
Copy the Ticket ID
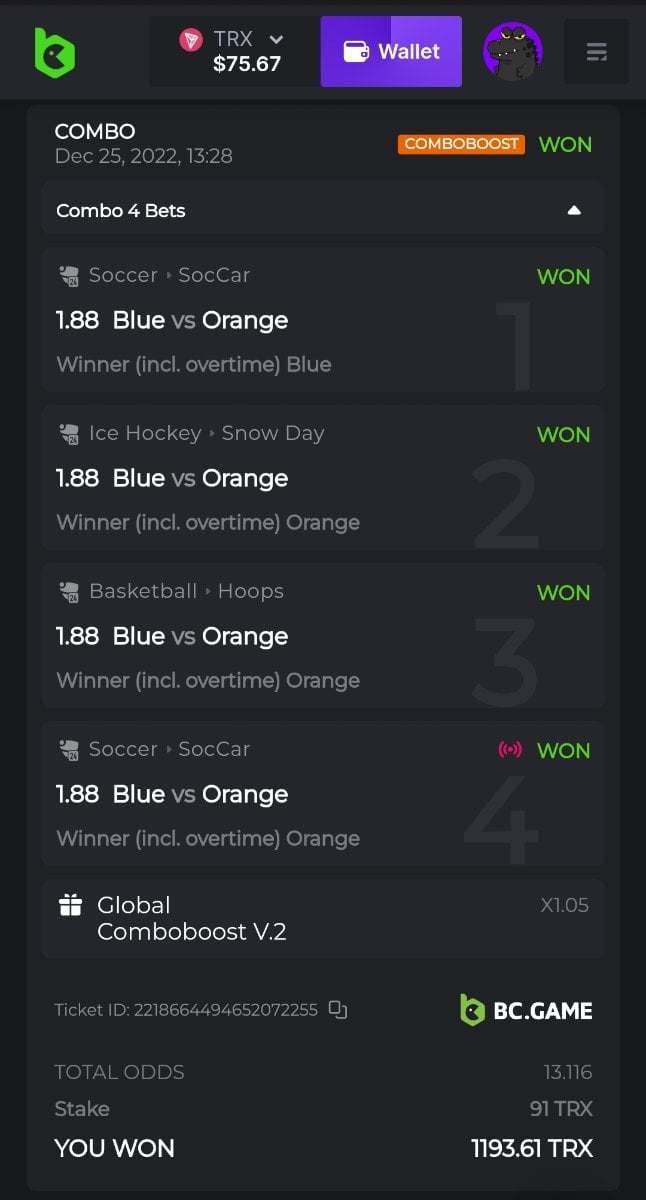tap(338, 1010)
